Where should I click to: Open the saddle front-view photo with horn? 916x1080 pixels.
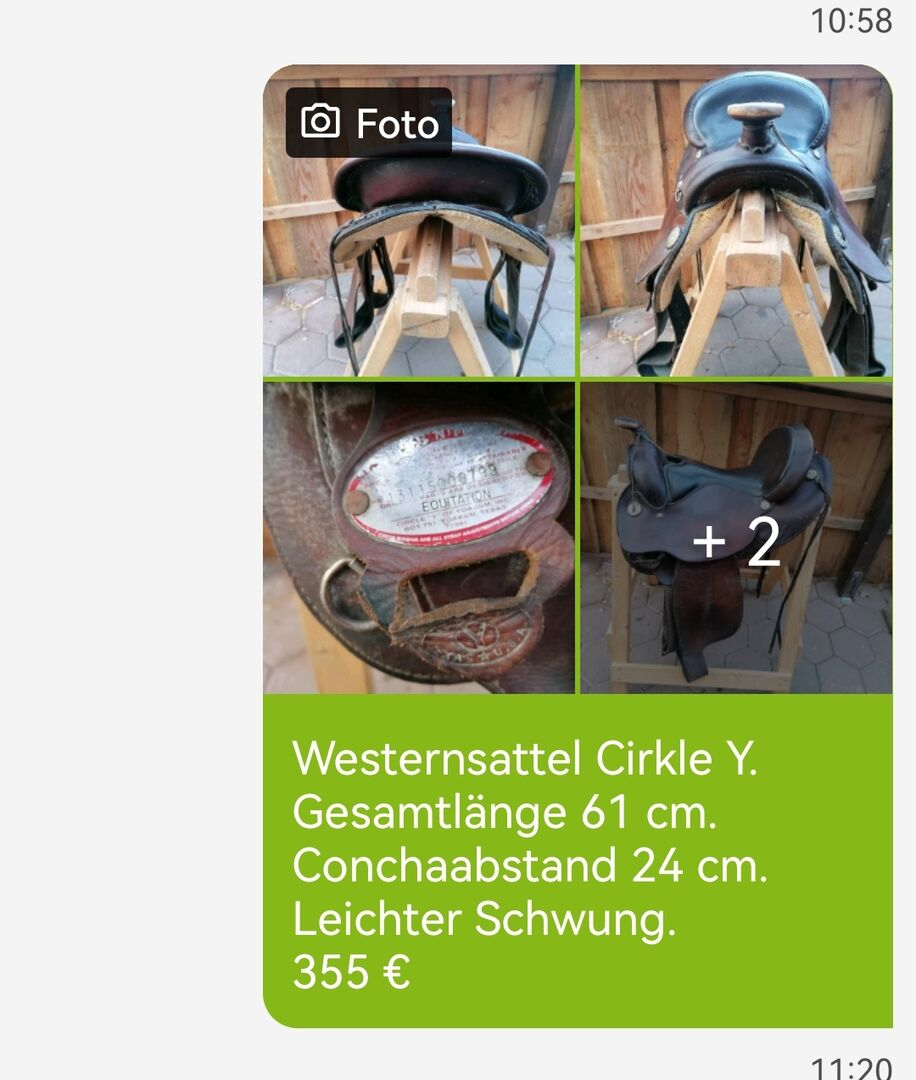point(736,221)
